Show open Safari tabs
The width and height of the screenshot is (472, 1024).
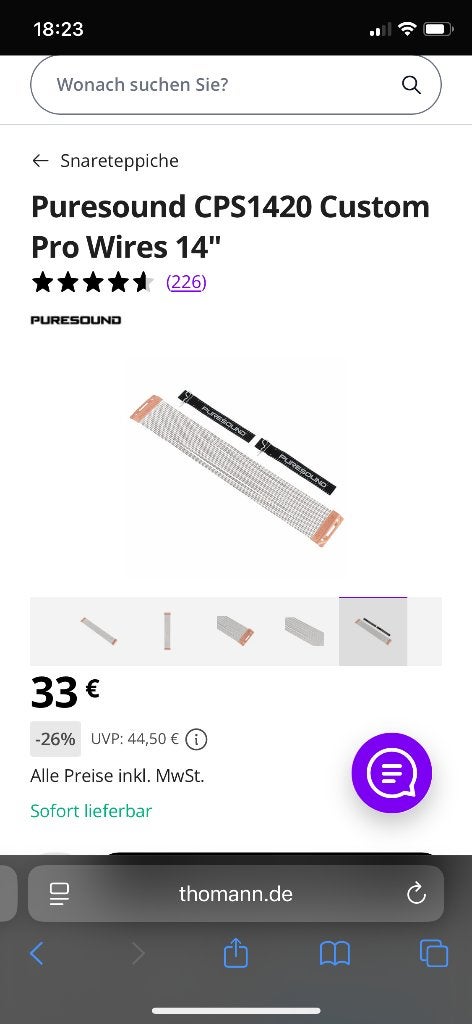click(433, 953)
